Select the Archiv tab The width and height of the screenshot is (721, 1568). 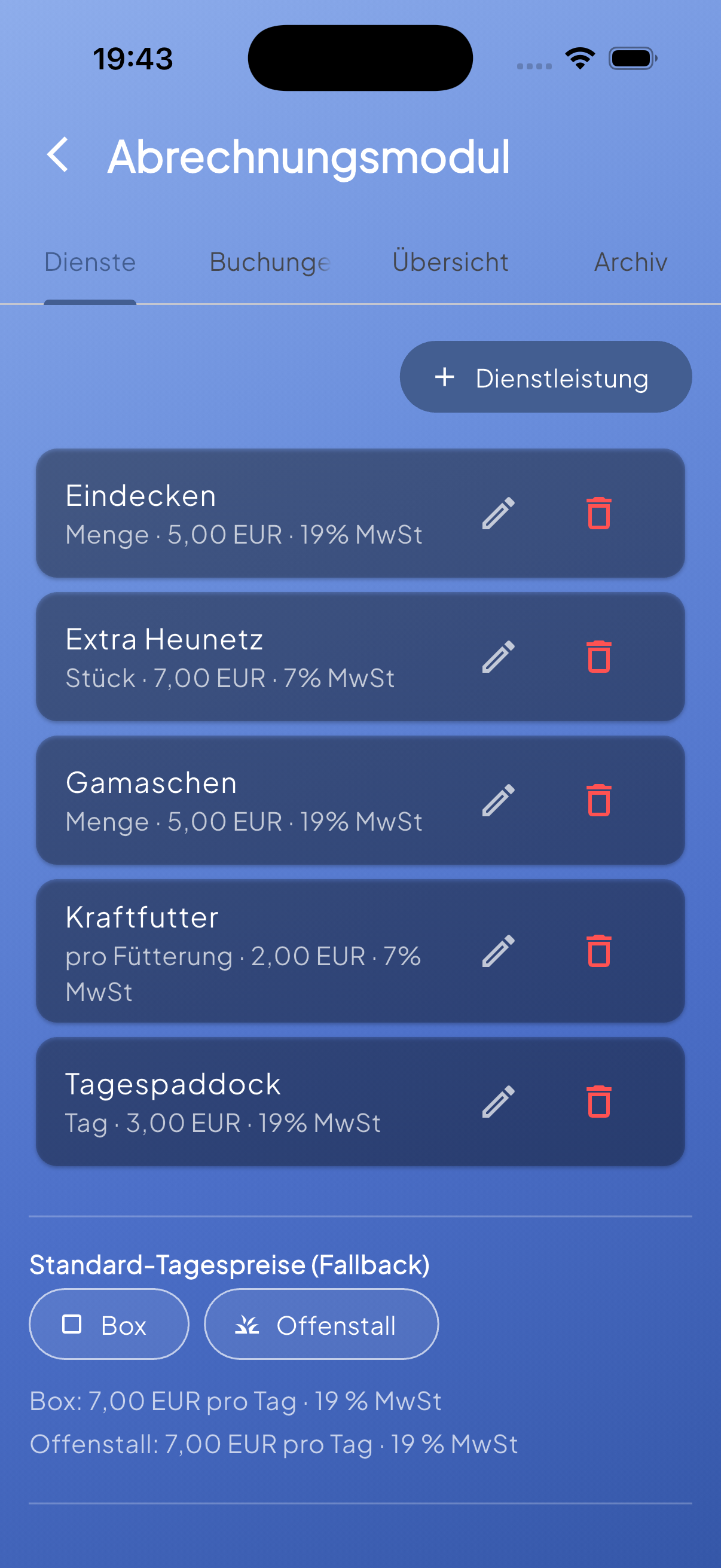coord(631,262)
